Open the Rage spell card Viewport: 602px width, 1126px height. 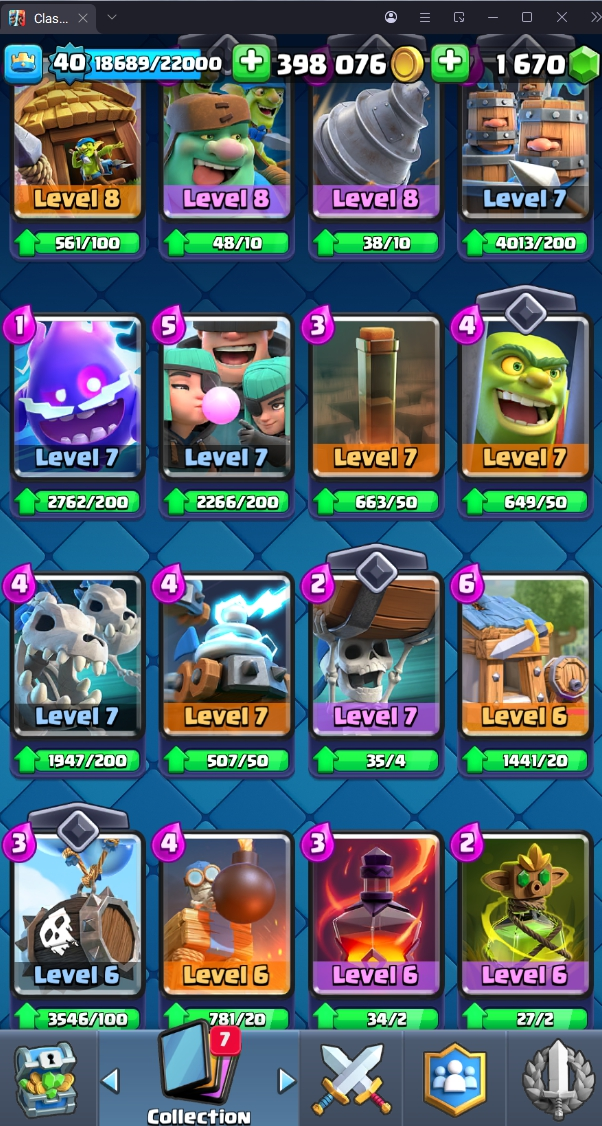point(376,915)
